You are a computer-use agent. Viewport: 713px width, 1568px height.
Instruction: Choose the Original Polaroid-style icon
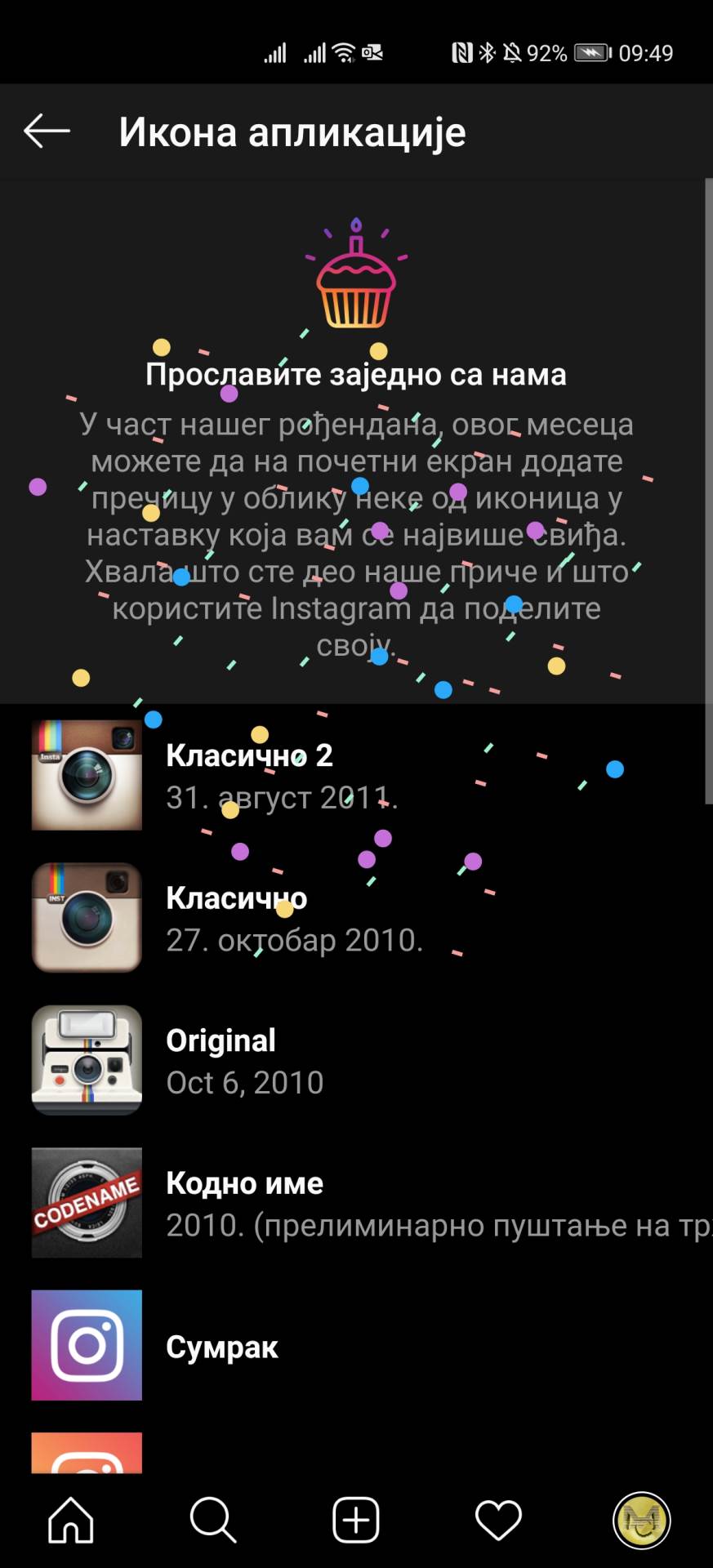coord(86,1059)
